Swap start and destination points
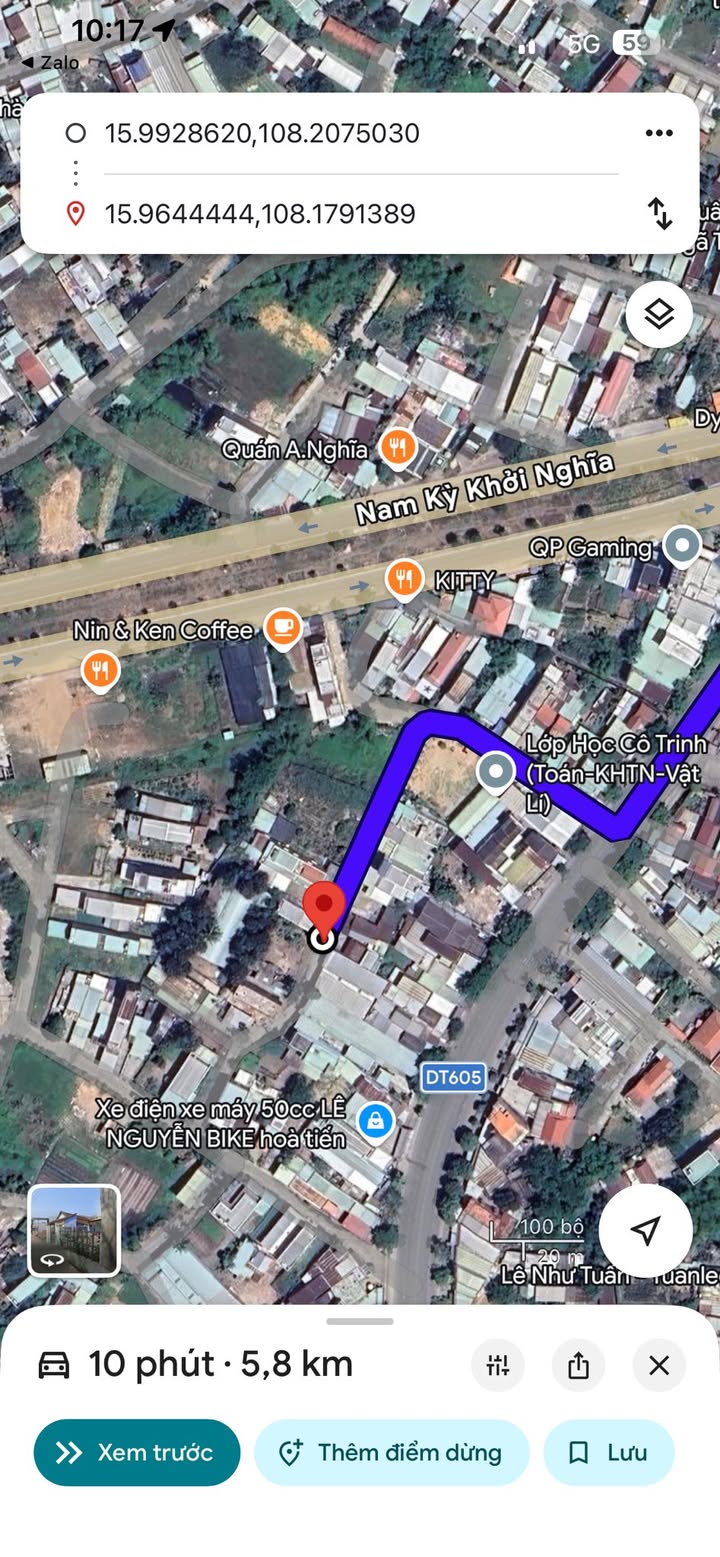 (659, 213)
